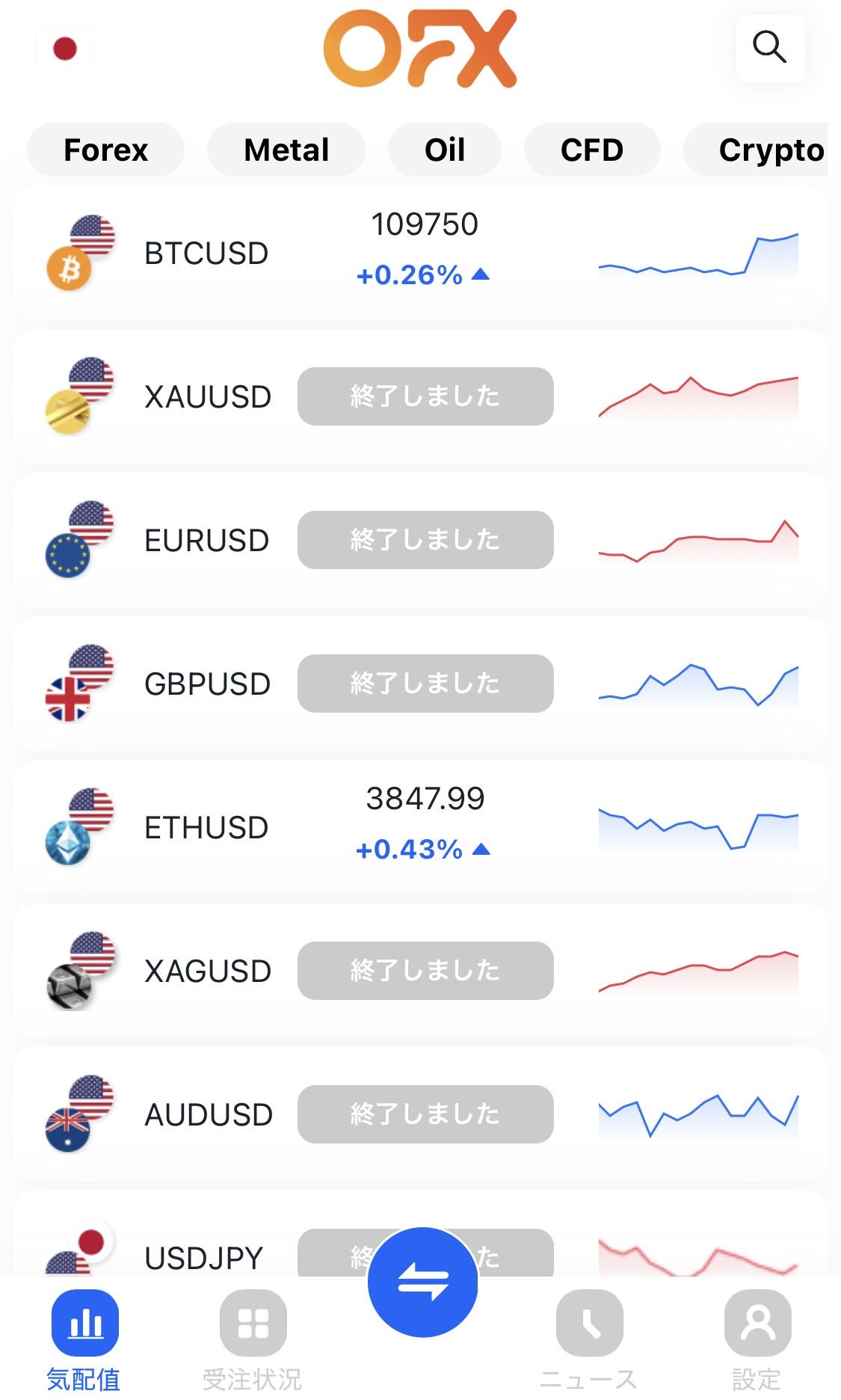This screenshot has height=1400, width=841.
Task: Tap the Japan flag language selector
Action: click(65, 49)
